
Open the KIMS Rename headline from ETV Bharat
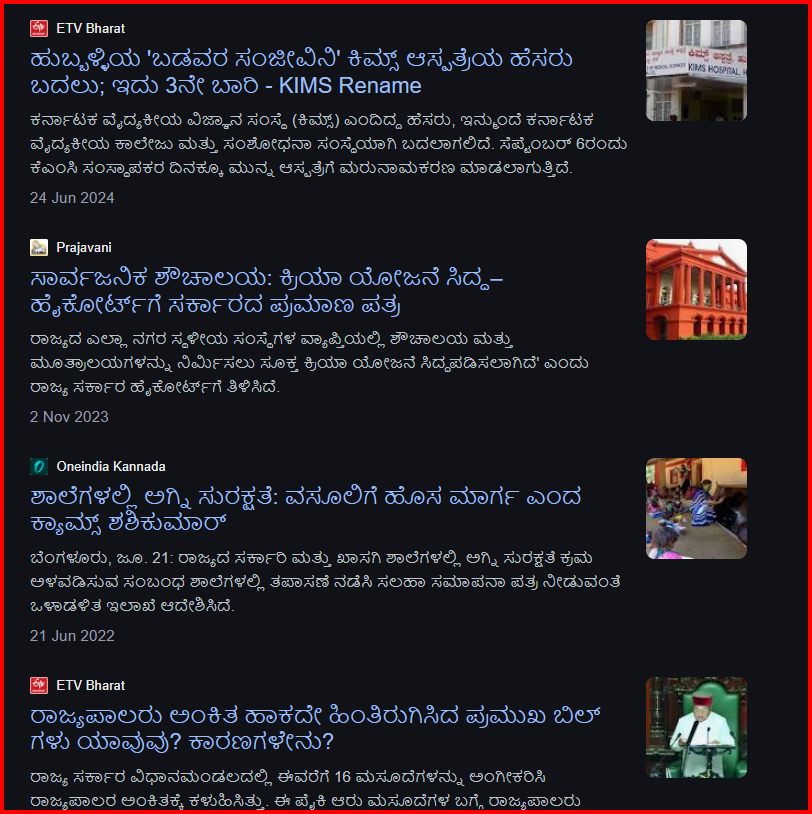(x=300, y=72)
